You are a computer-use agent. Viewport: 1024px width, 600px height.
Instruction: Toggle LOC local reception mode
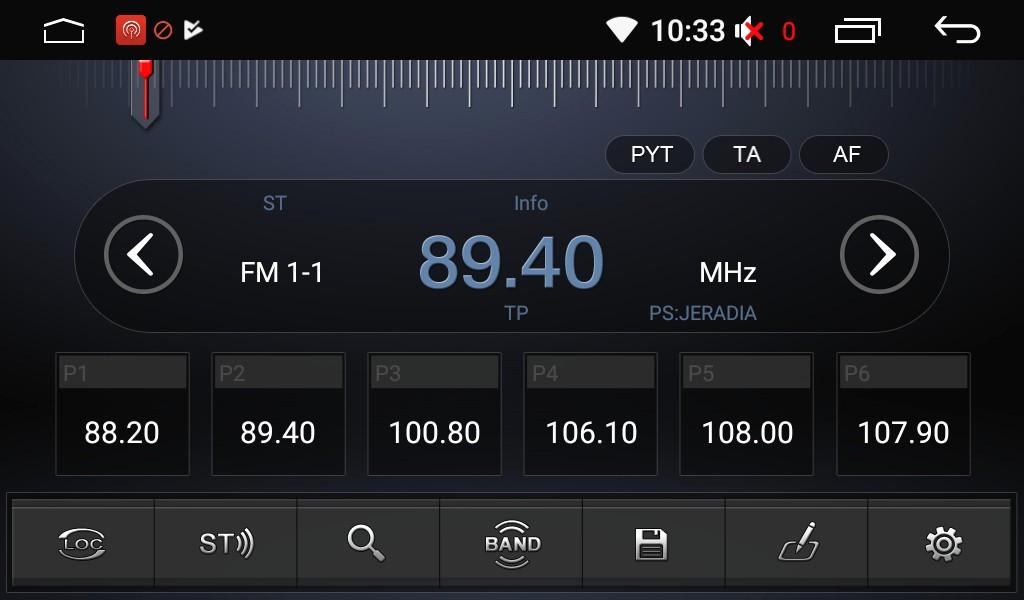(x=82, y=544)
